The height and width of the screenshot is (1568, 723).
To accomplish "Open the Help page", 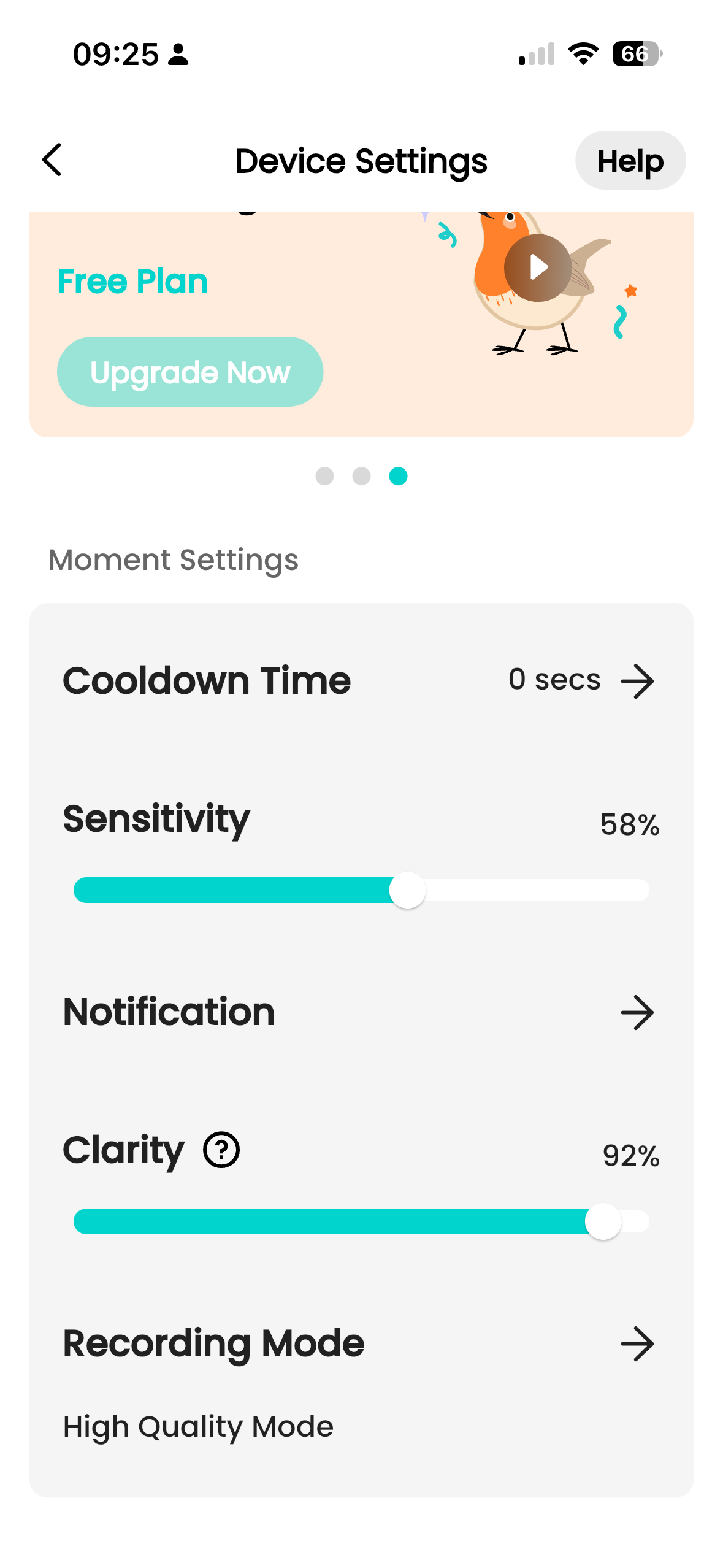I will (630, 161).
